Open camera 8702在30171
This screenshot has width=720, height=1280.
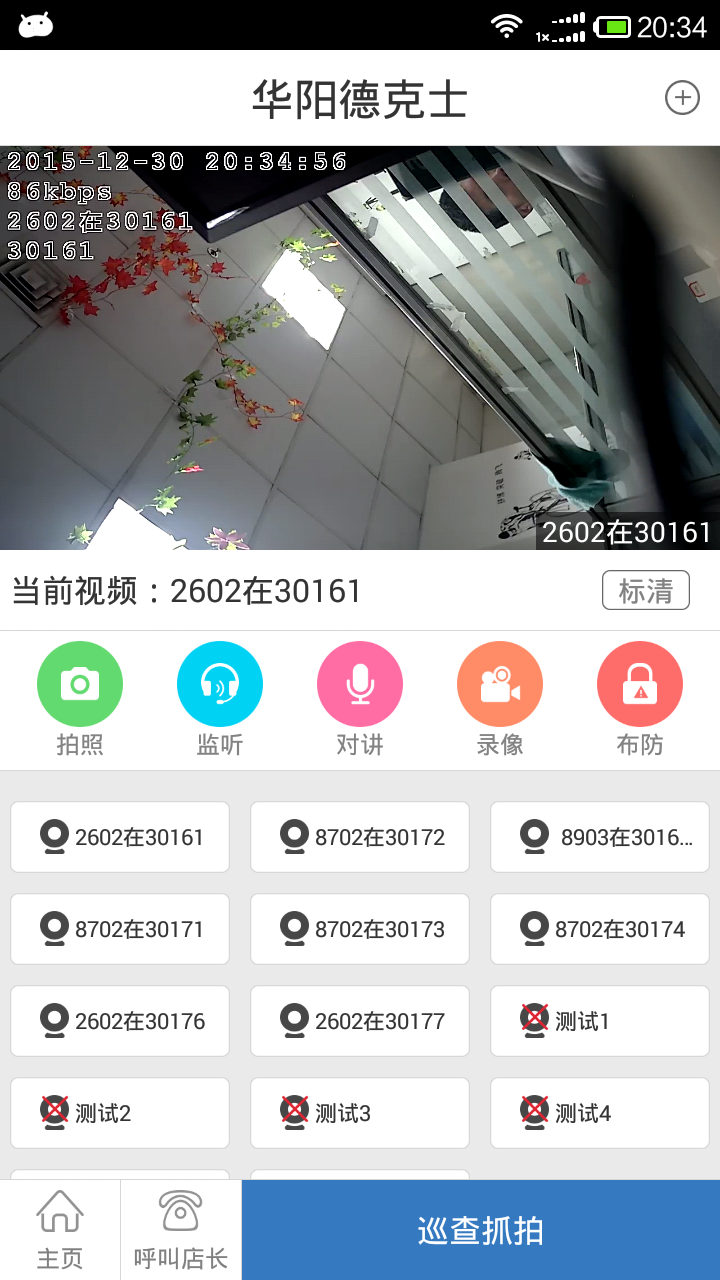(x=120, y=929)
